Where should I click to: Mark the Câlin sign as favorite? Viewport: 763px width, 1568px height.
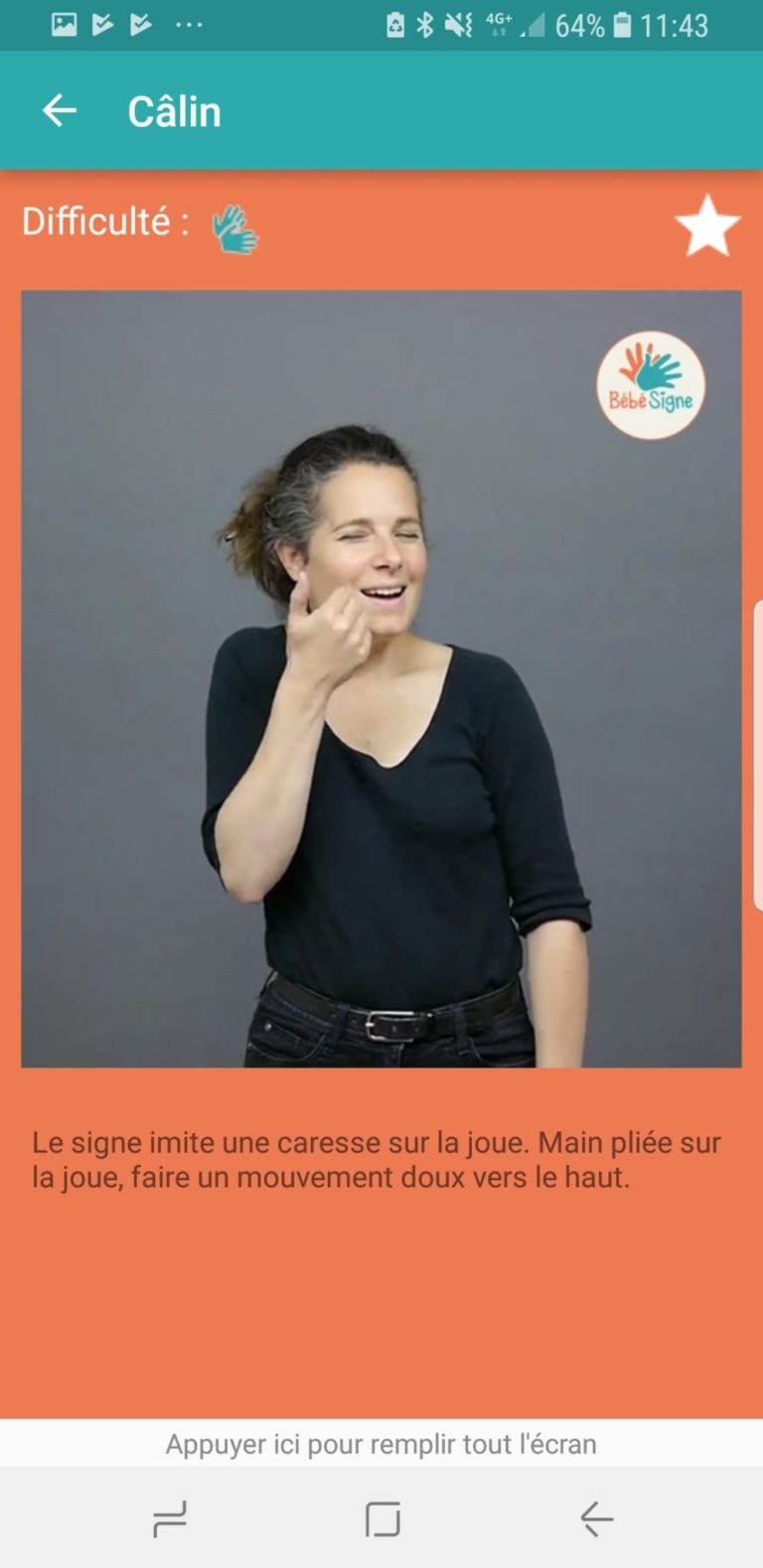click(x=707, y=225)
